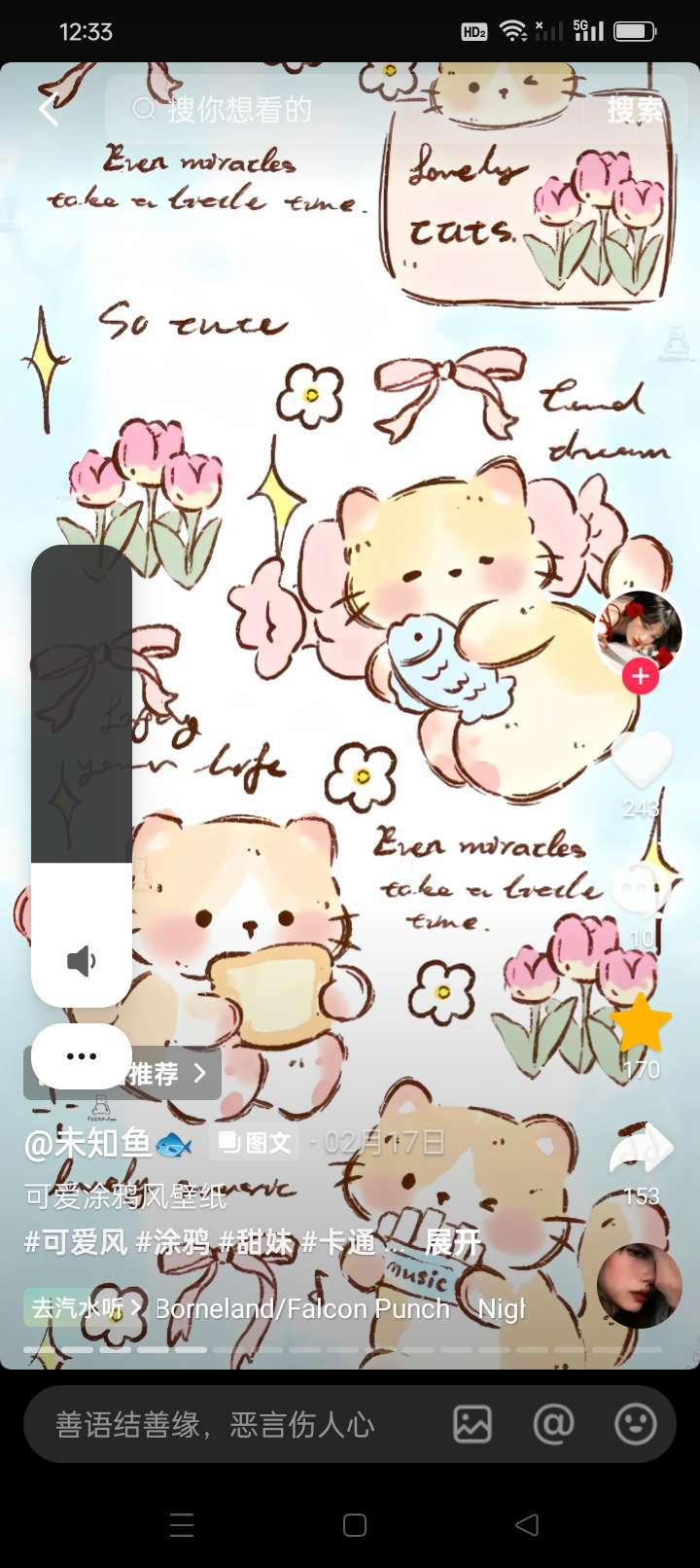Open more volume options (three dots)
The height and width of the screenshot is (1568, 700).
click(x=82, y=1056)
